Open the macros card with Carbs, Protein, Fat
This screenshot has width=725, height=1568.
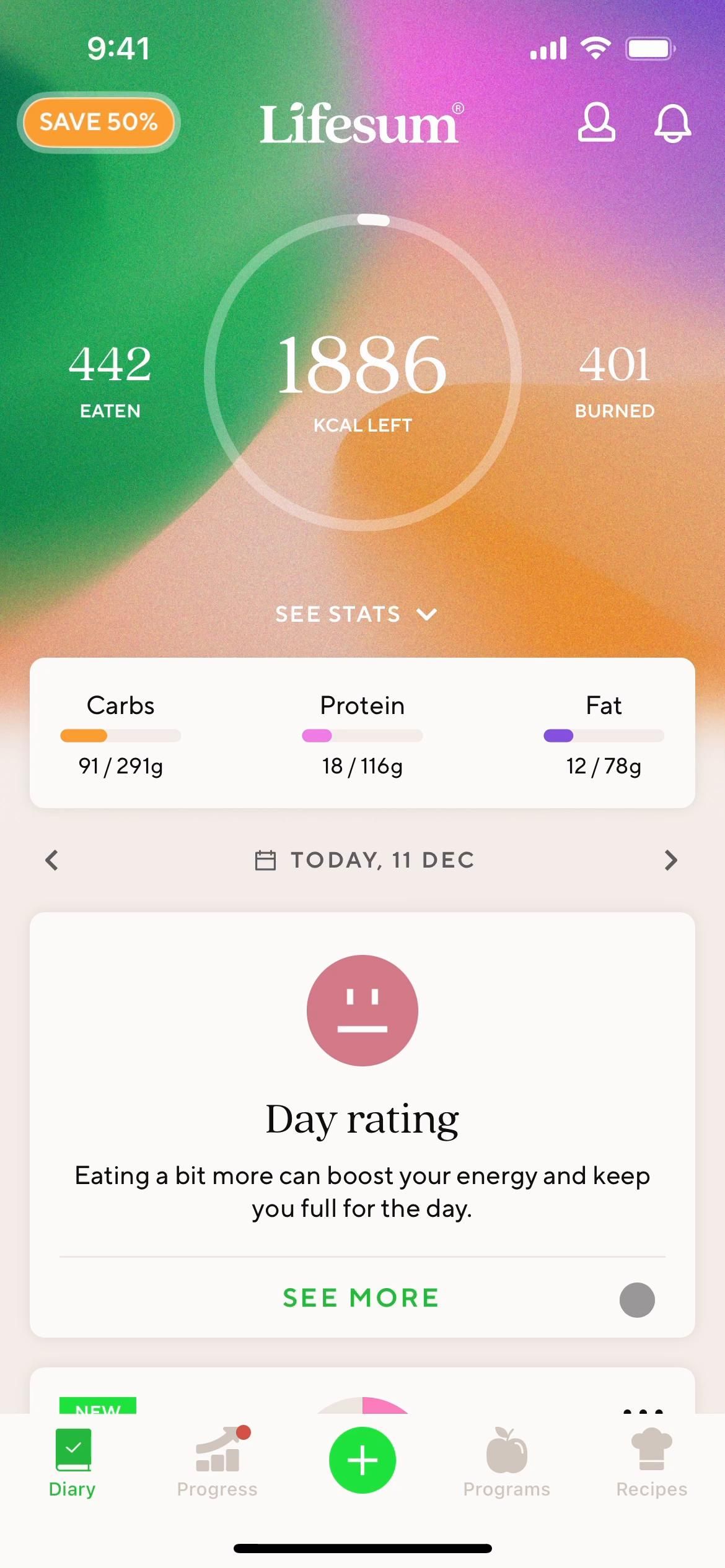click(362, 733)
